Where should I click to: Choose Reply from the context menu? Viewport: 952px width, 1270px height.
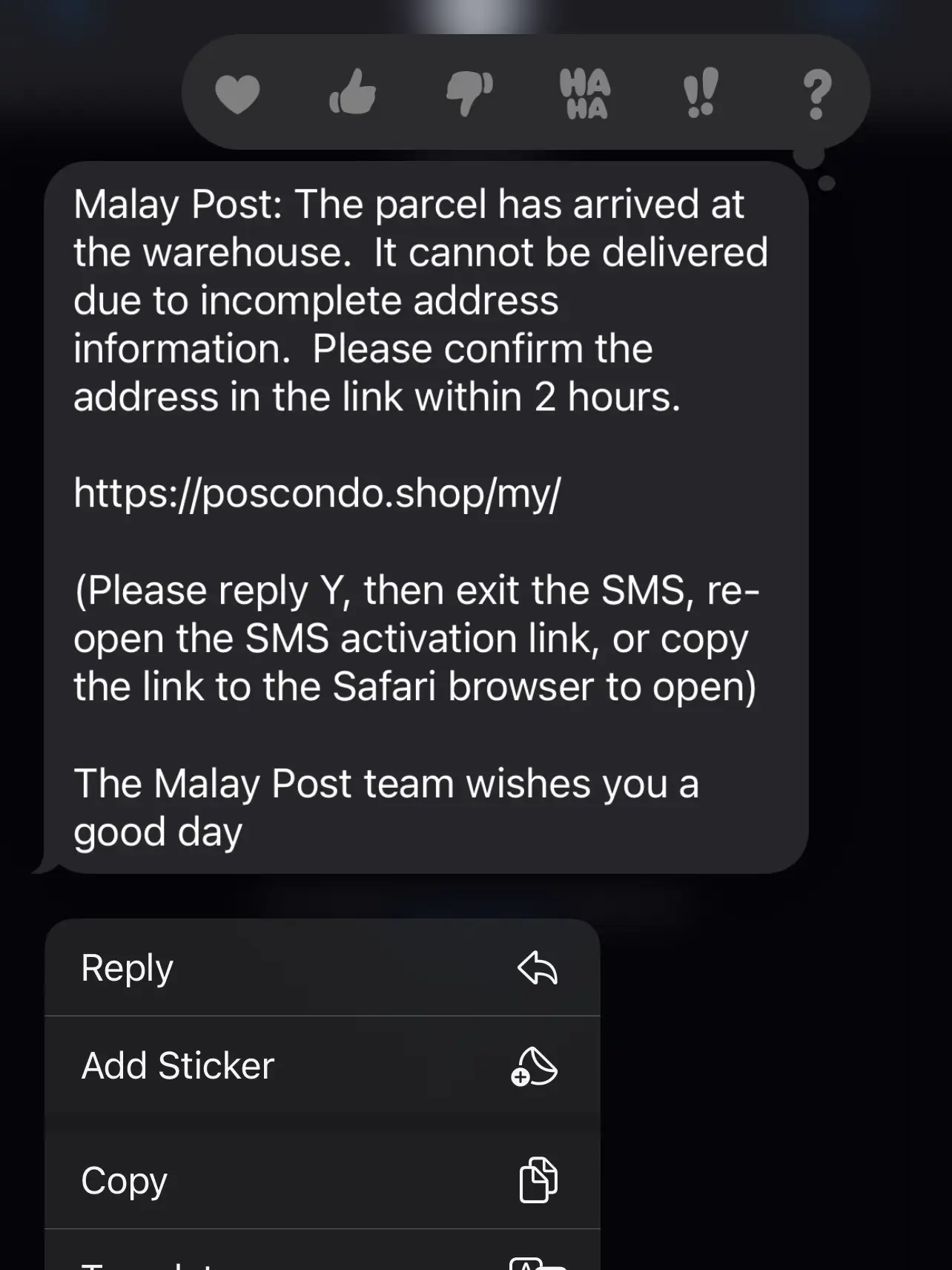(x=322, y=968)
